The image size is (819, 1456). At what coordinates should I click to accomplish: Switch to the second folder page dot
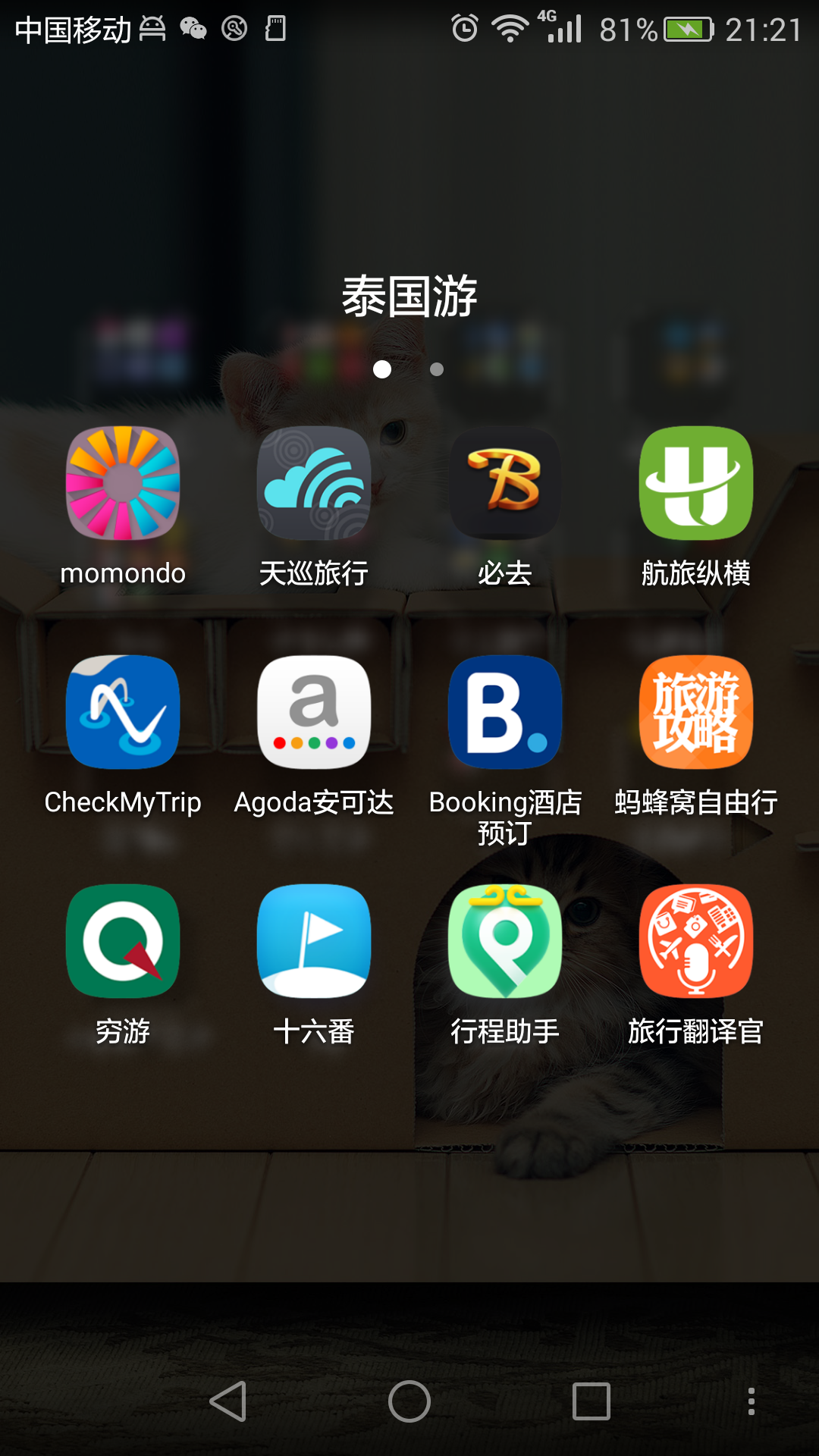[437, 371]
